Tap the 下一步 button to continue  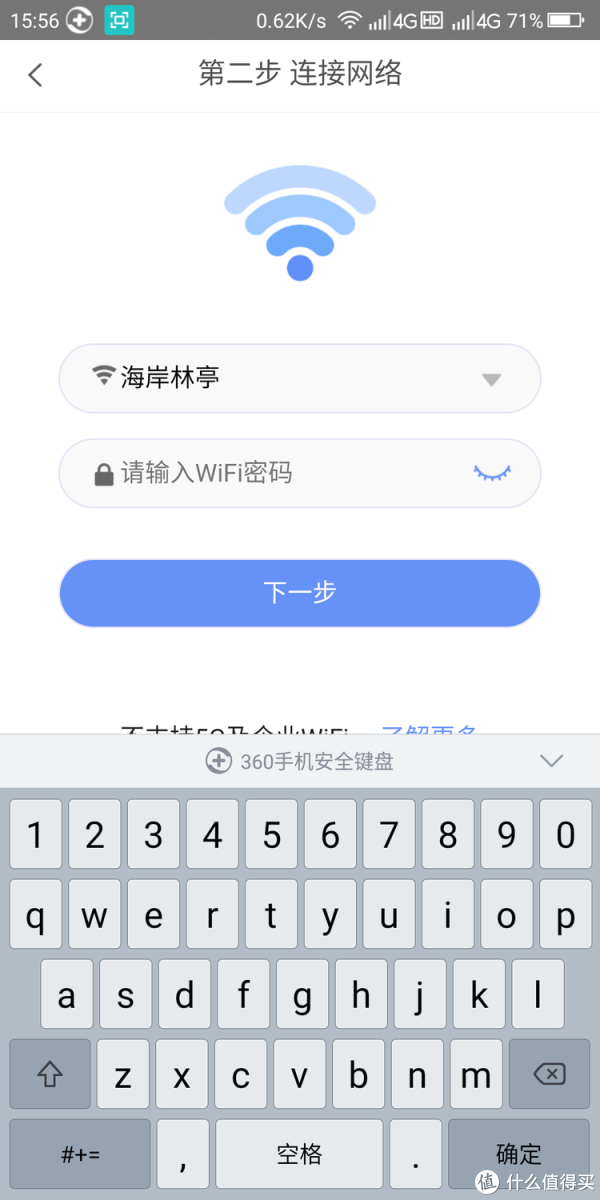pyautogui.click(x=300, y=593)
